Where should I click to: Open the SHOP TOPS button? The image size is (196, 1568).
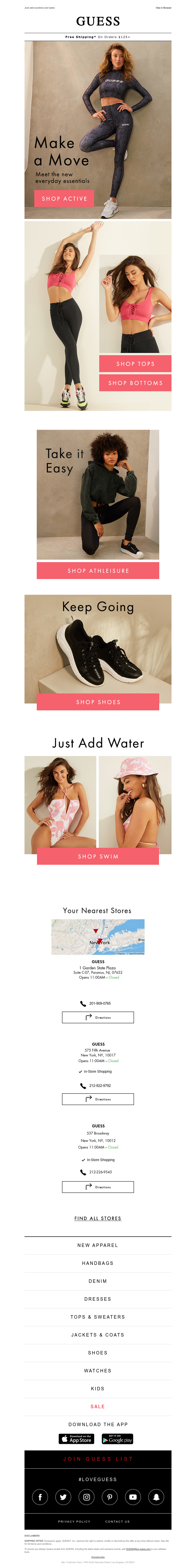tap(135, 363)
